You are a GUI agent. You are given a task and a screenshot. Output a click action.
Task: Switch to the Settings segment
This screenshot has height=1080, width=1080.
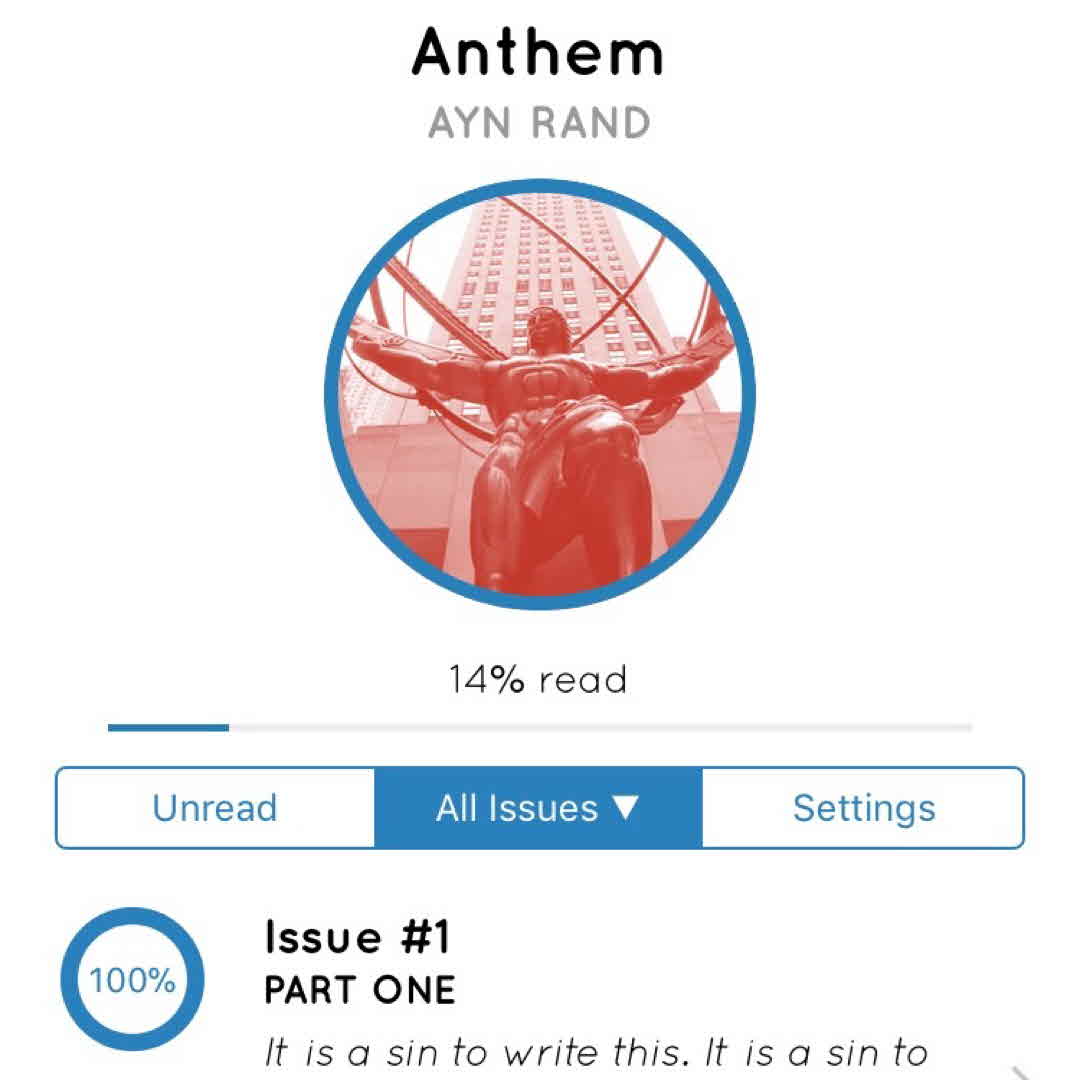[x=863, y=808]
